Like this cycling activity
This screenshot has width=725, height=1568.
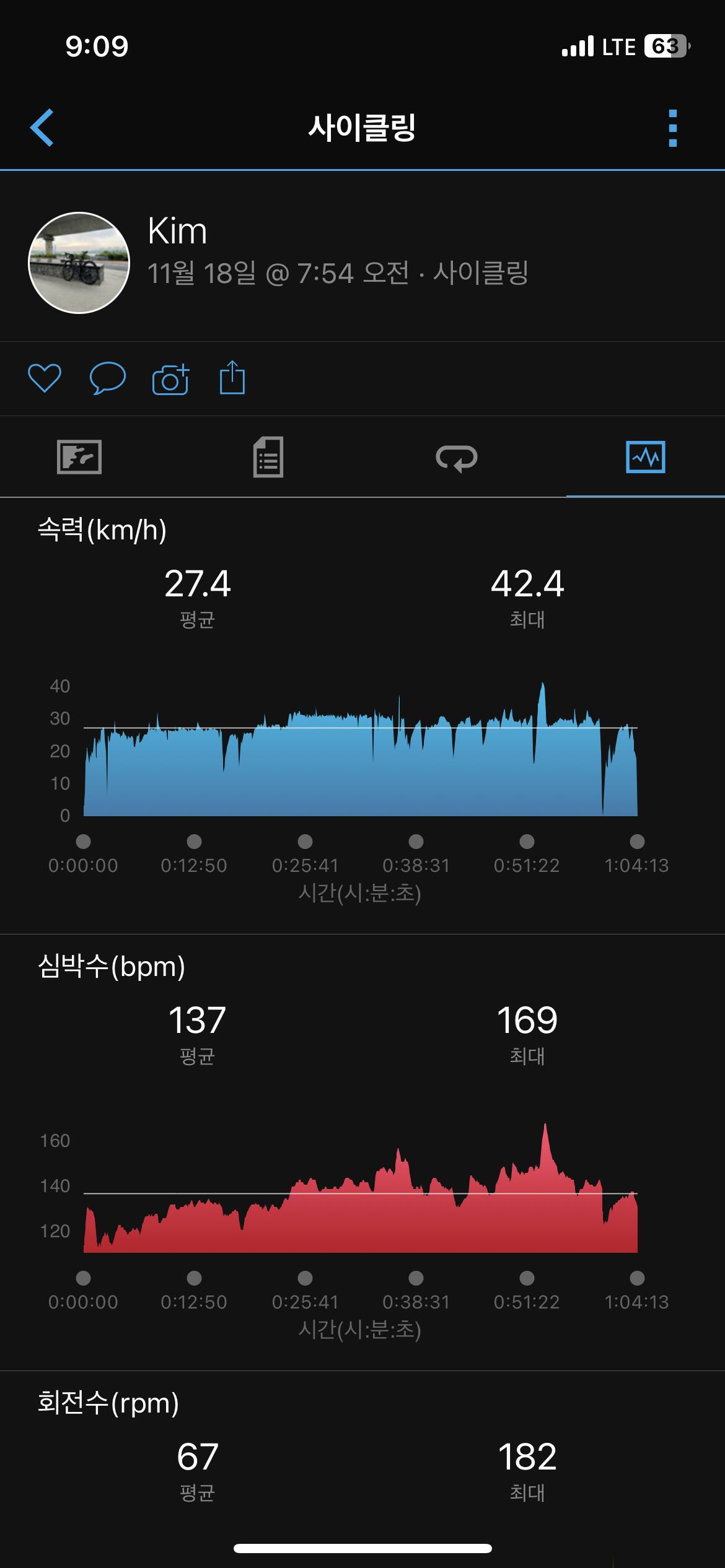[x=45, y=378]
